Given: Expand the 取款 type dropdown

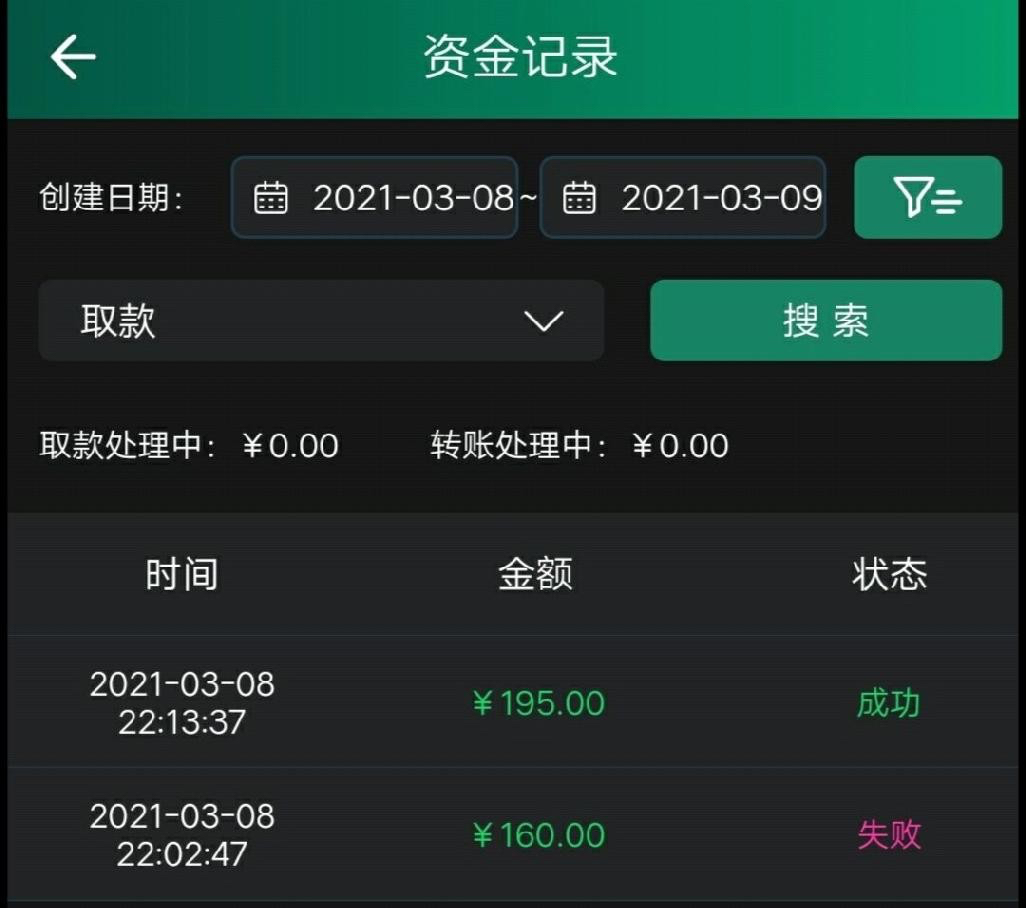Looking at the screenshot, I should 321,321.
